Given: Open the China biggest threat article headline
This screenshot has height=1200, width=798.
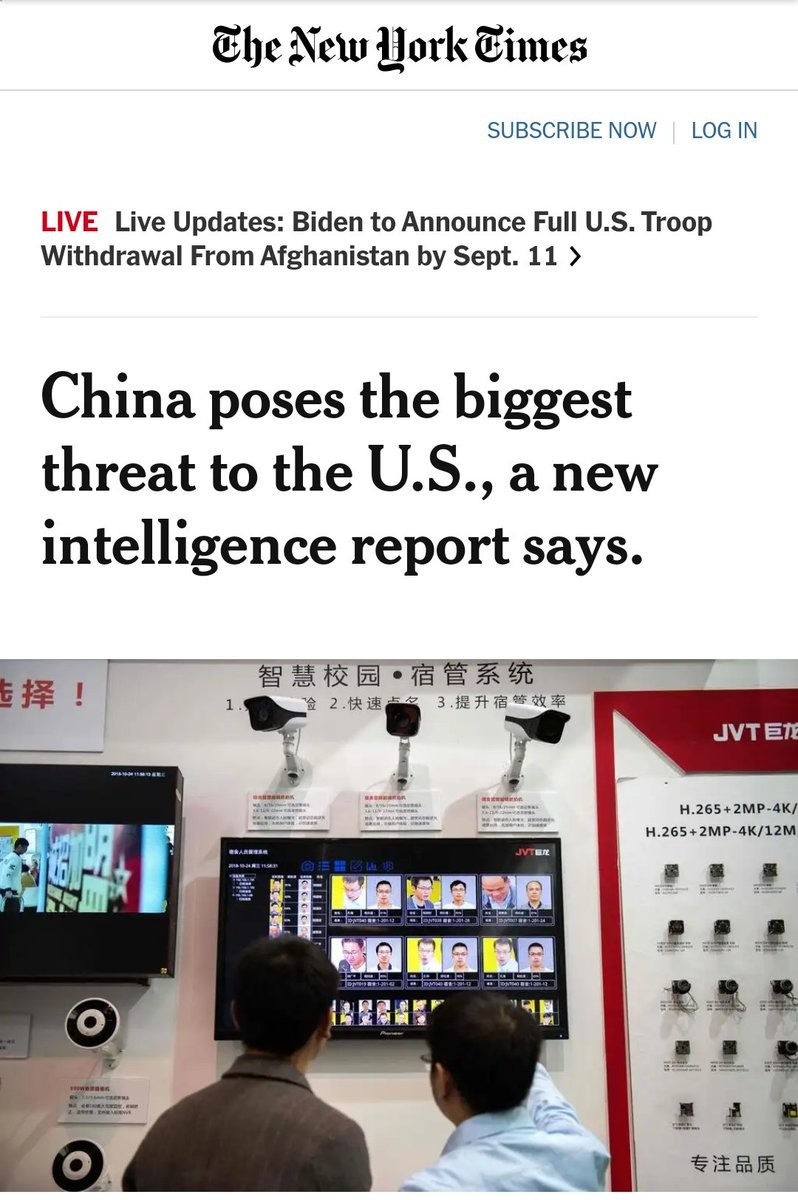Looking at the screenshot, I should coord(349,472).
